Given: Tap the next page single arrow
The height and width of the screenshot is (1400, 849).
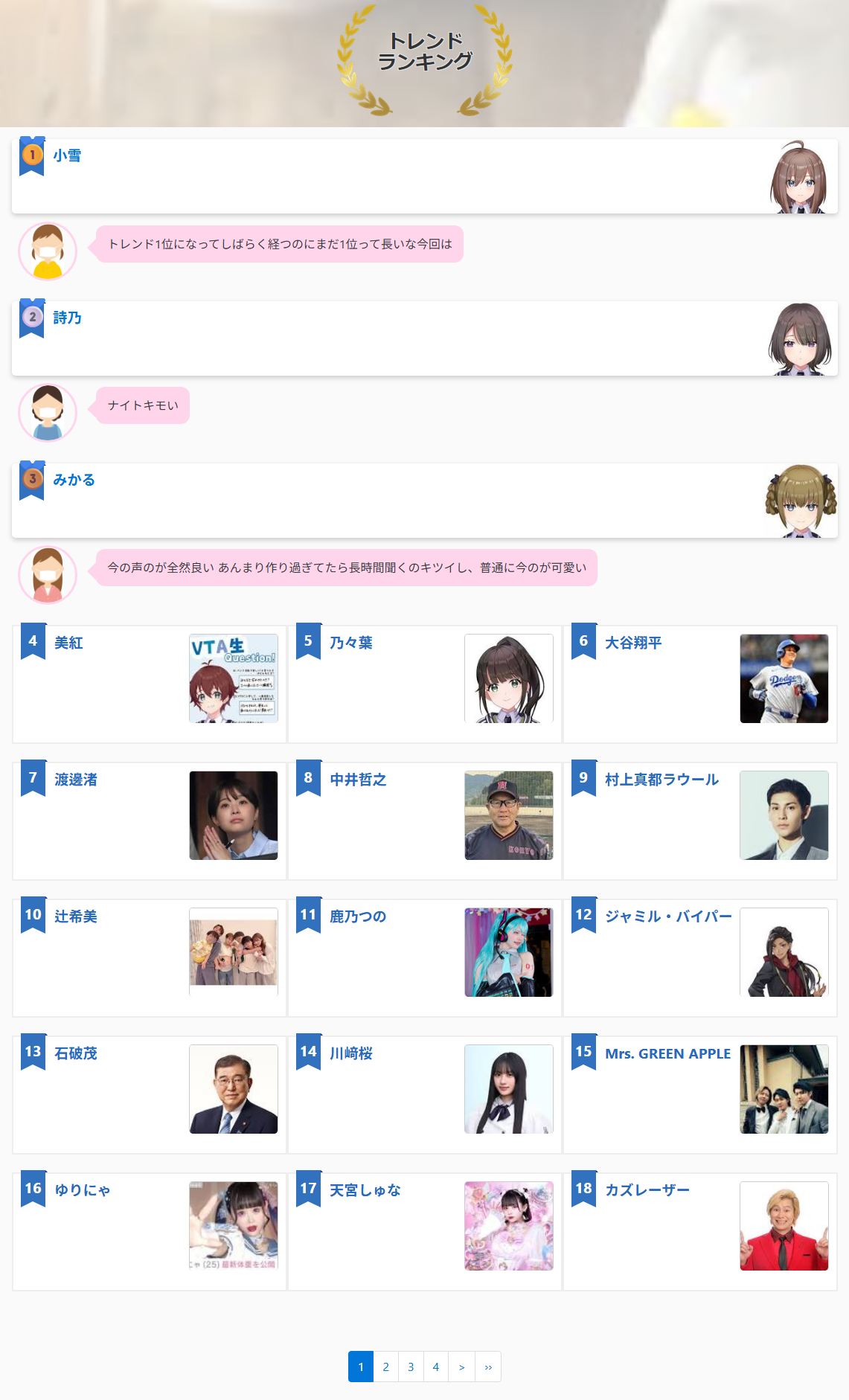Looking at the screenshot, I should tap(461, 1367).
